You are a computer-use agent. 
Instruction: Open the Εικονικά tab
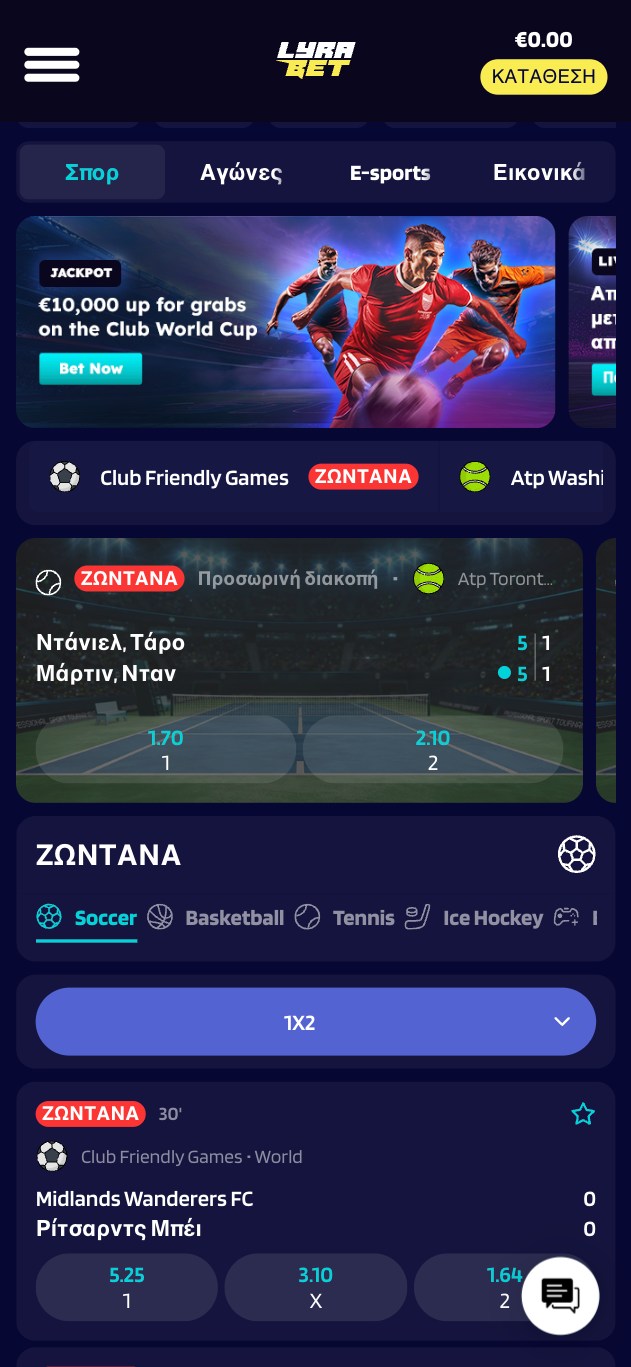pos(538,173)
